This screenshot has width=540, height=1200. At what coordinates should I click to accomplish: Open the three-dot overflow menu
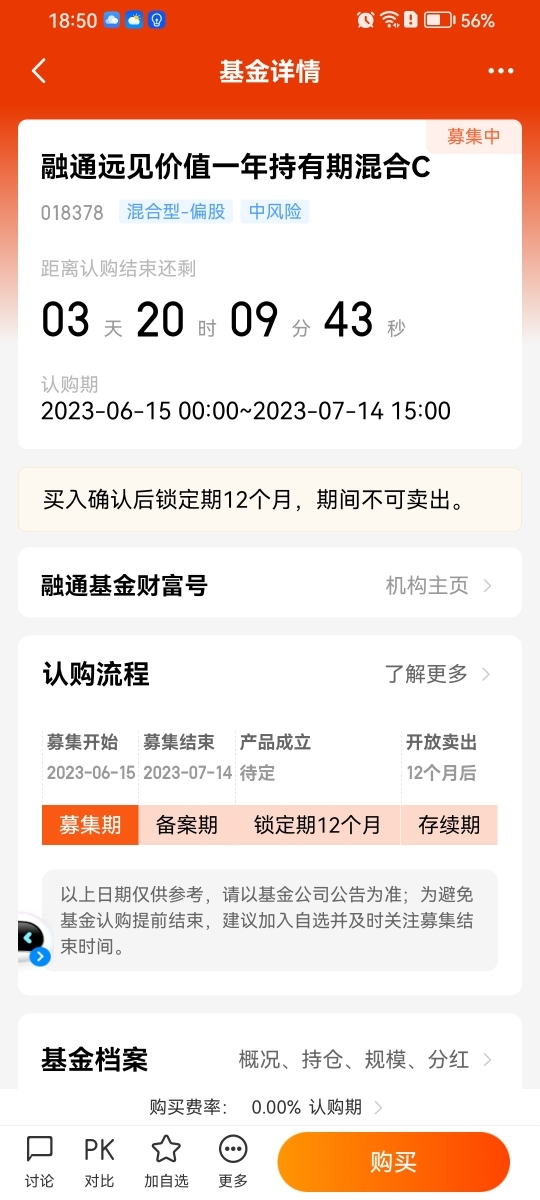(500, 71)
